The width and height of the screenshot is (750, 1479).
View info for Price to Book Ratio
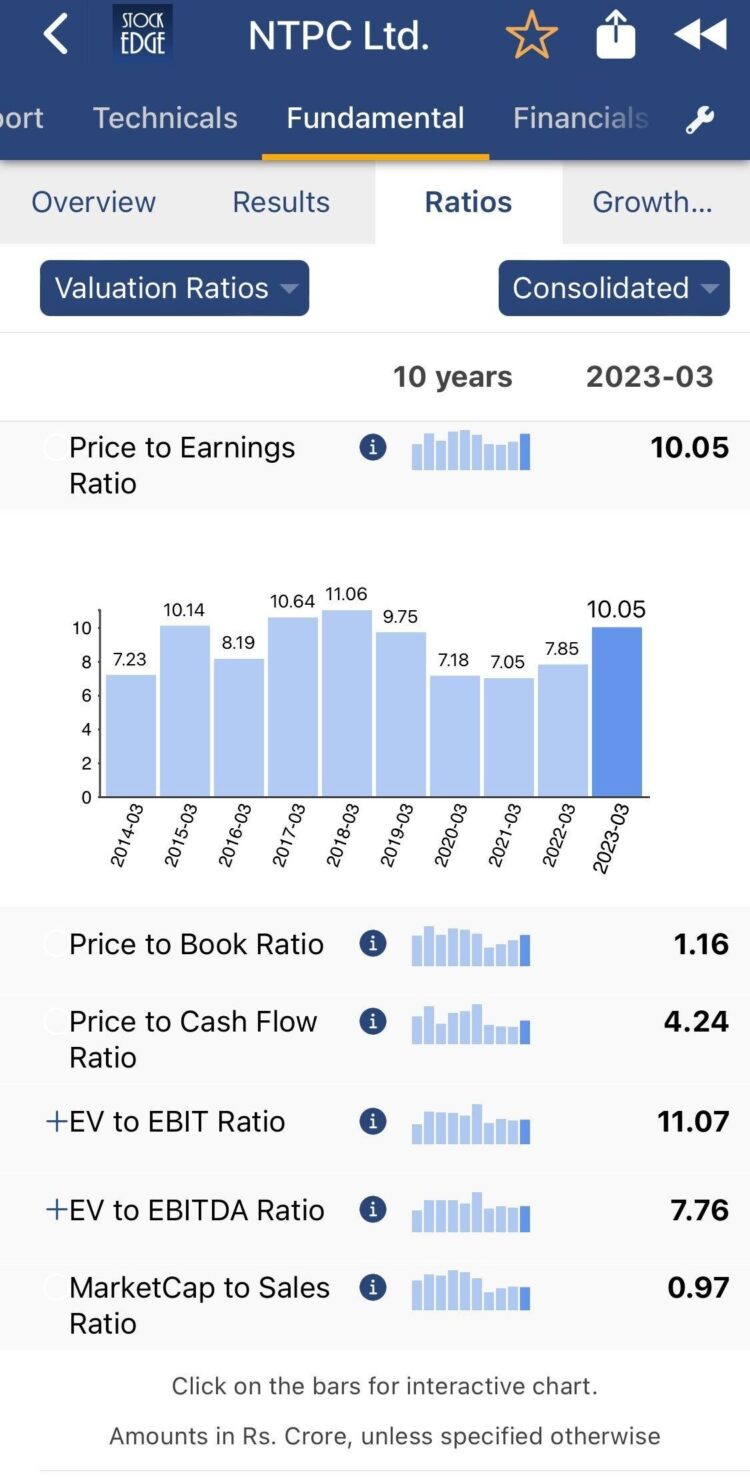[372, 943]
